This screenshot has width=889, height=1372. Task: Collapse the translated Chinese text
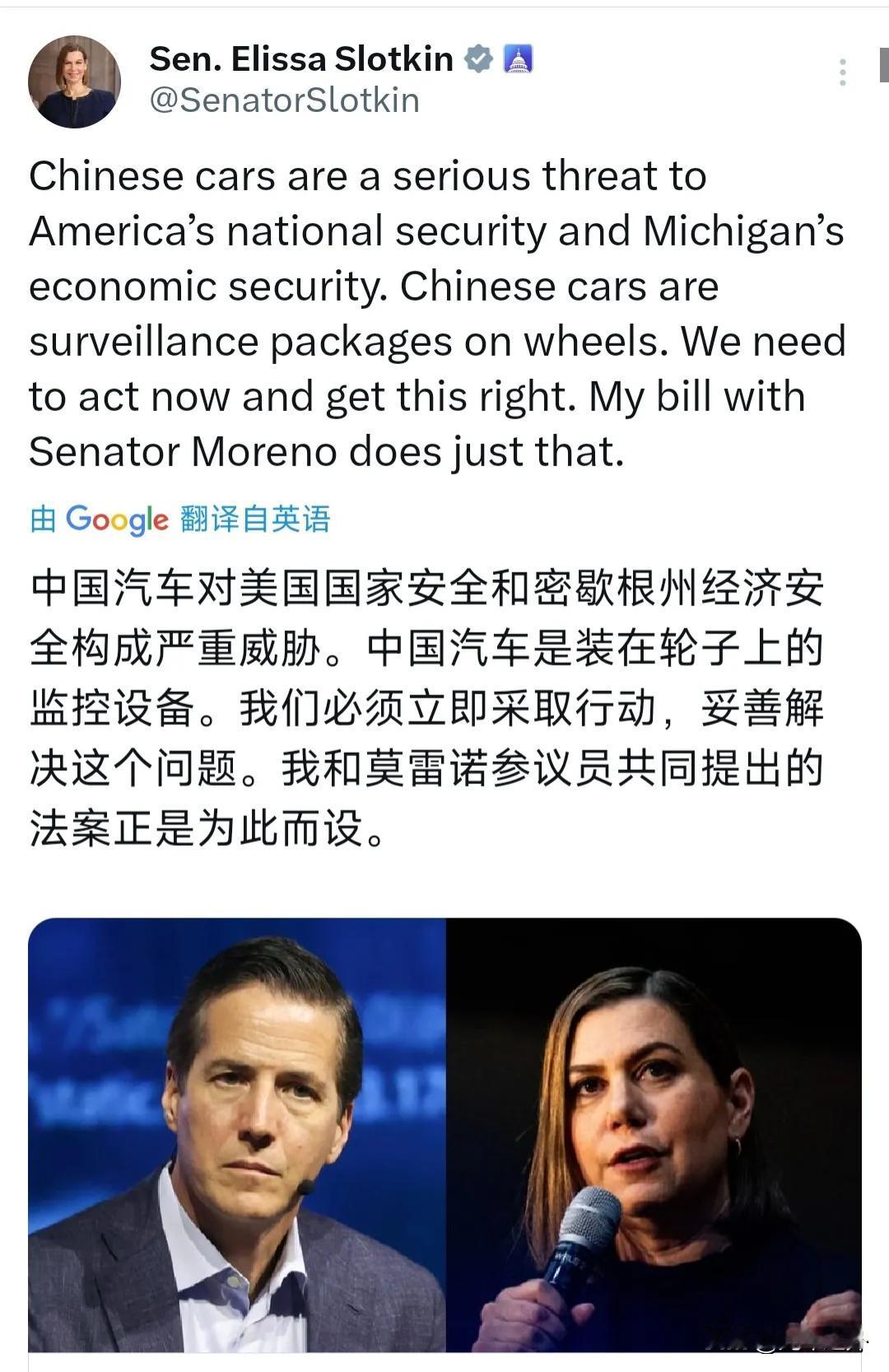[x=255, y=520]
